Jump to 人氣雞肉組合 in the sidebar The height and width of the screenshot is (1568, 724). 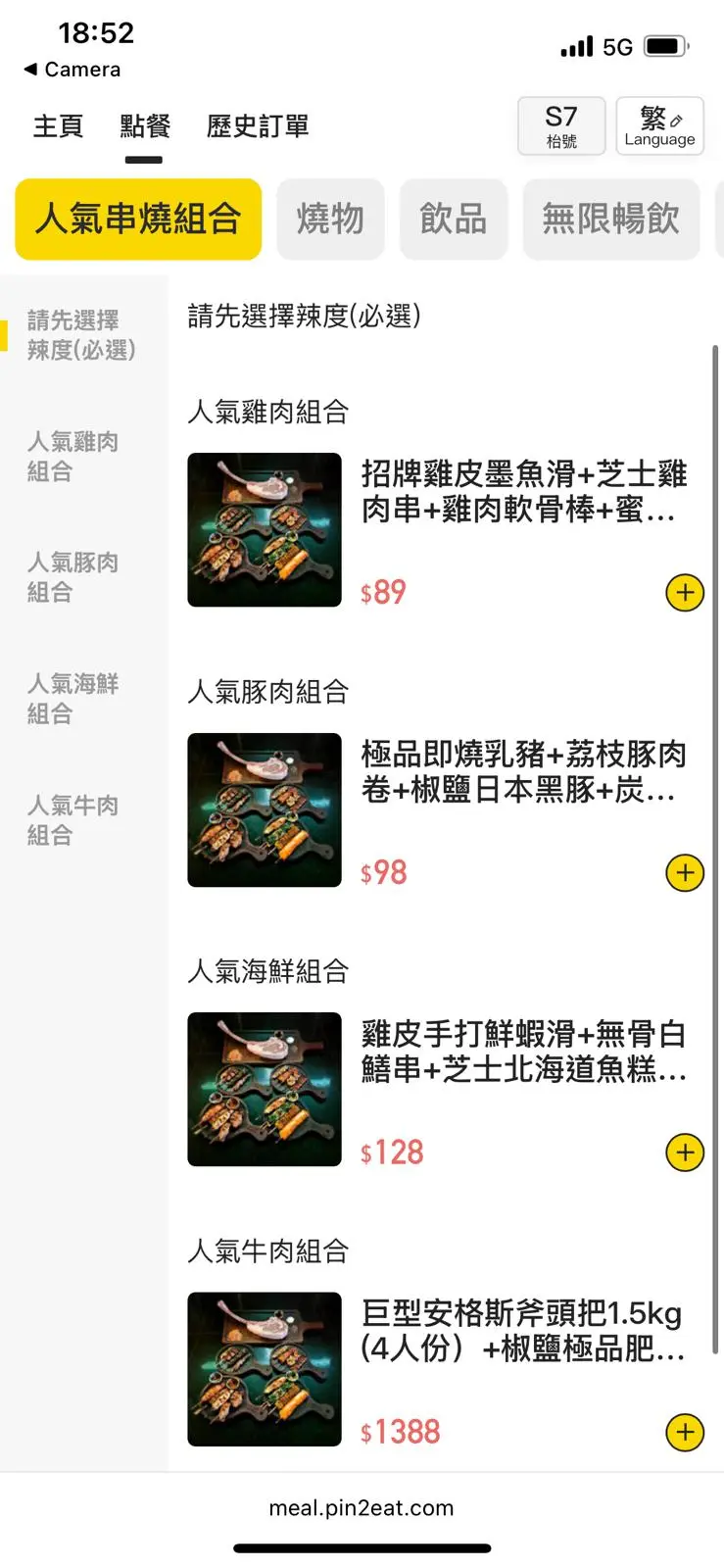click(72, 457)
